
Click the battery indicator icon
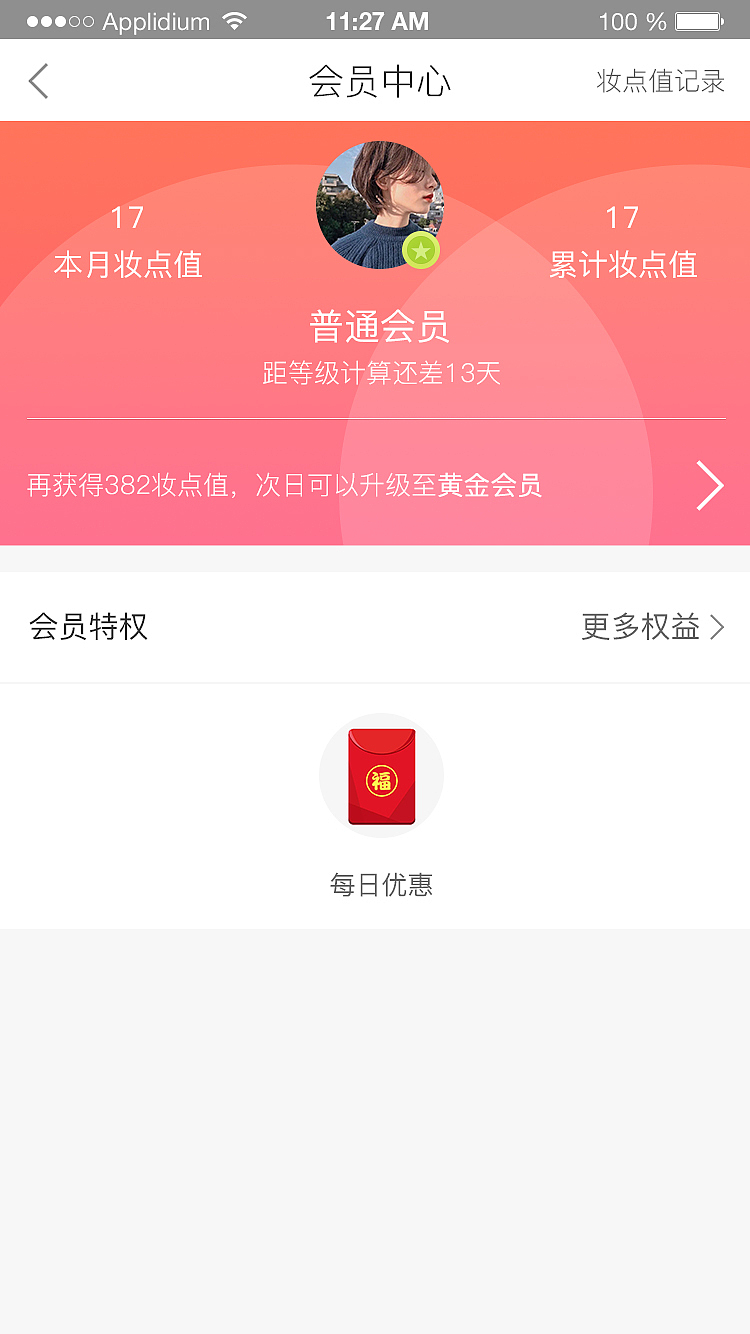(700, 20)
